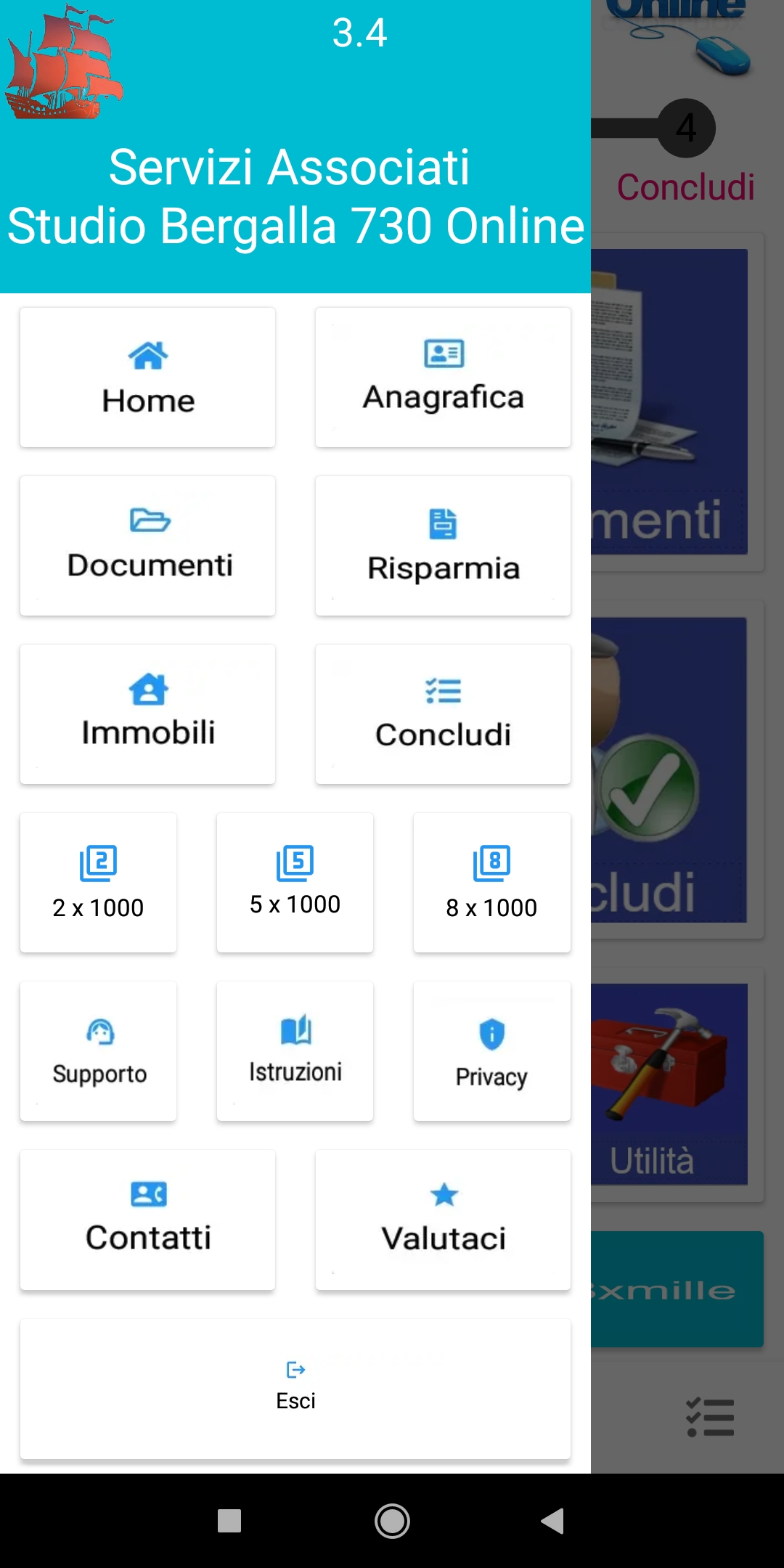Open Contatti
The width and height of the screenshot is (784, 1568).
tap(147, 1220)
